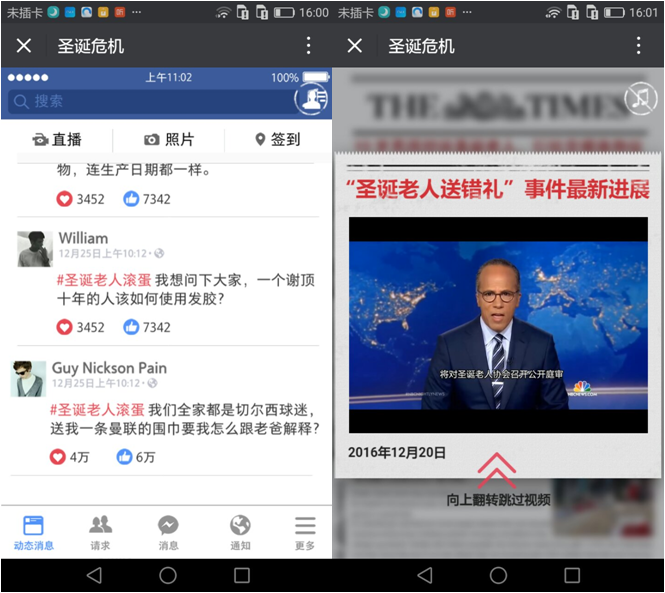Switch to the 请求 tab
The height and width of the screenshot is (593, 665).
[100, 533]
